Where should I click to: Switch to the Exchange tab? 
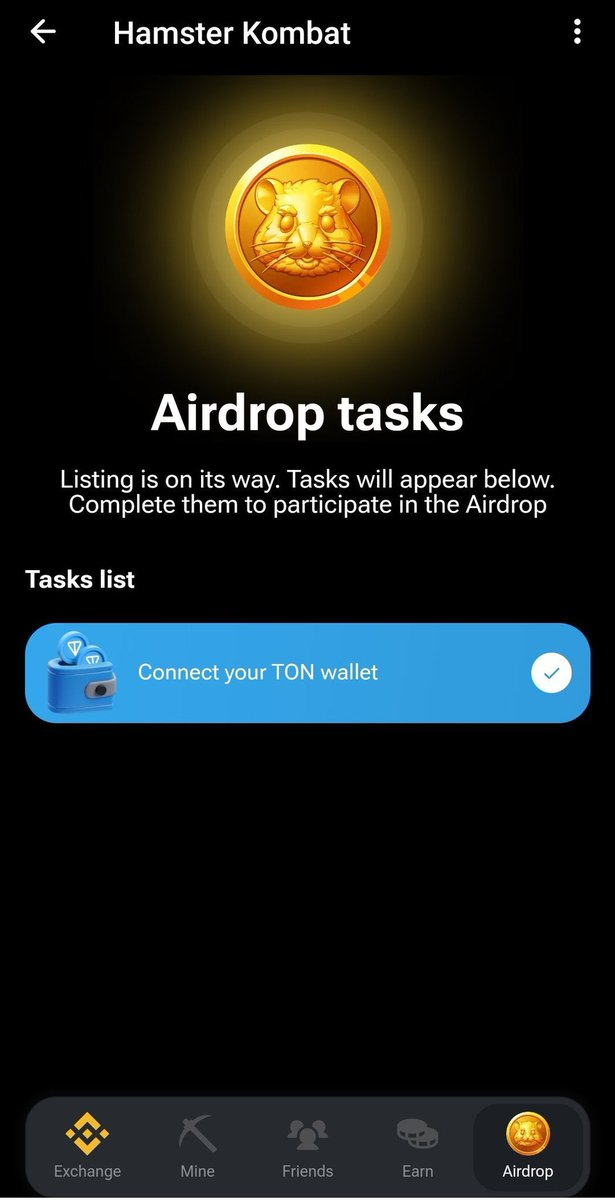pos(87,1148)
